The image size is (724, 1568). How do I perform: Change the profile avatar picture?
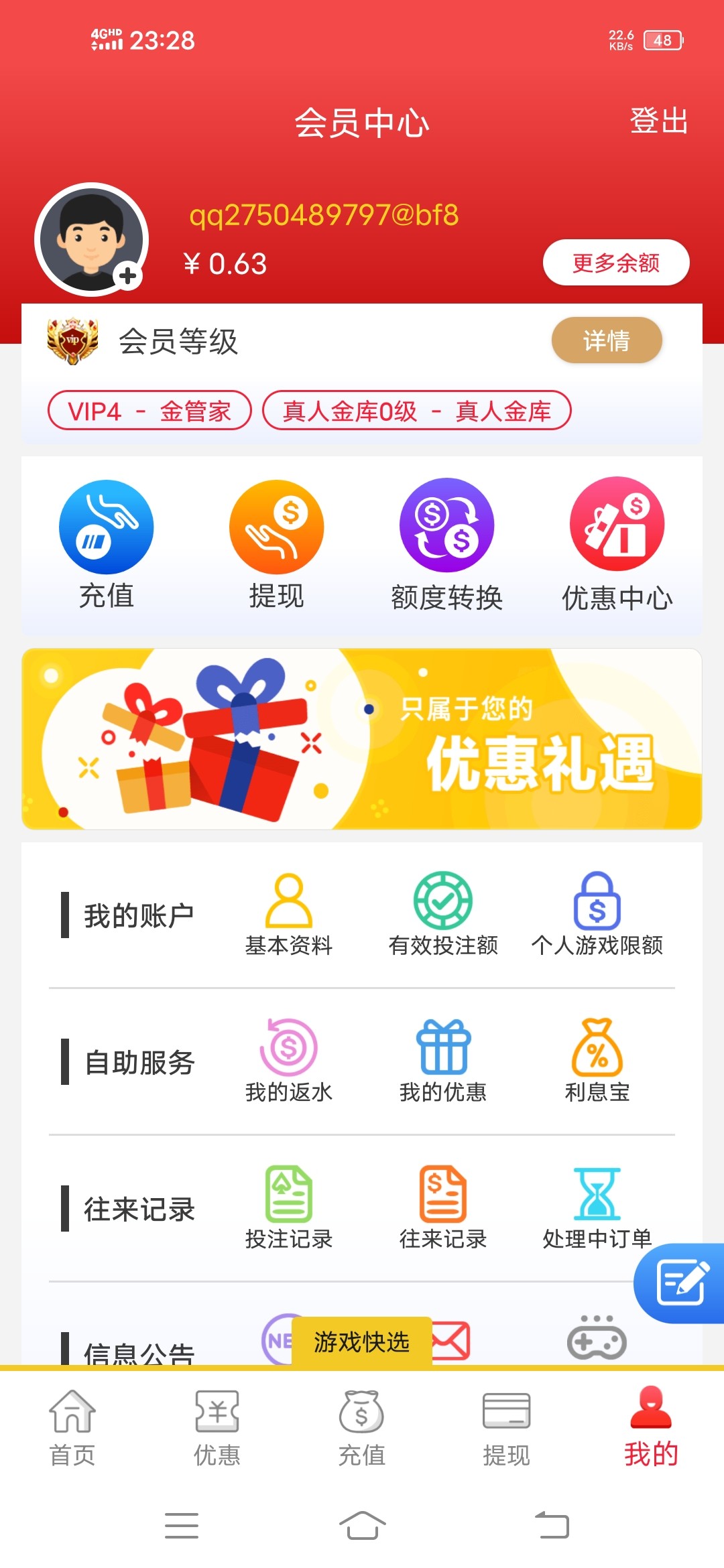click(x=91, y=239)
